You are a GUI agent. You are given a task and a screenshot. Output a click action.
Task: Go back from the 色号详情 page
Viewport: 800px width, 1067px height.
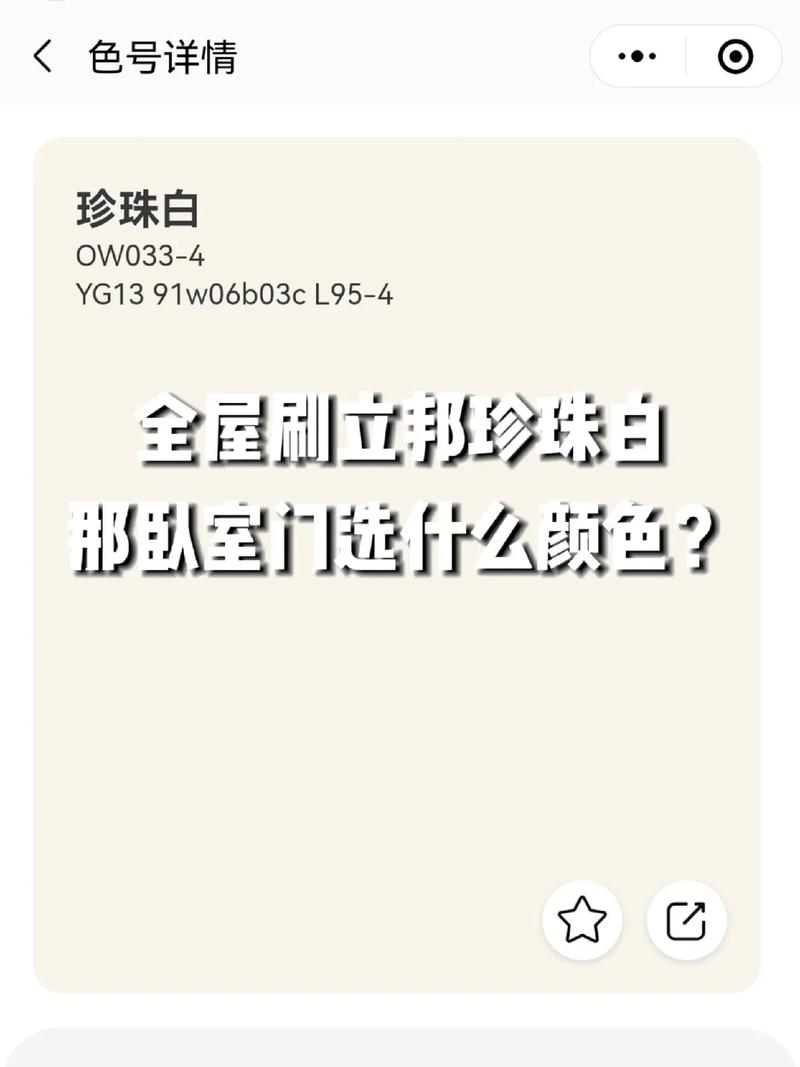(x=42, y=57)
